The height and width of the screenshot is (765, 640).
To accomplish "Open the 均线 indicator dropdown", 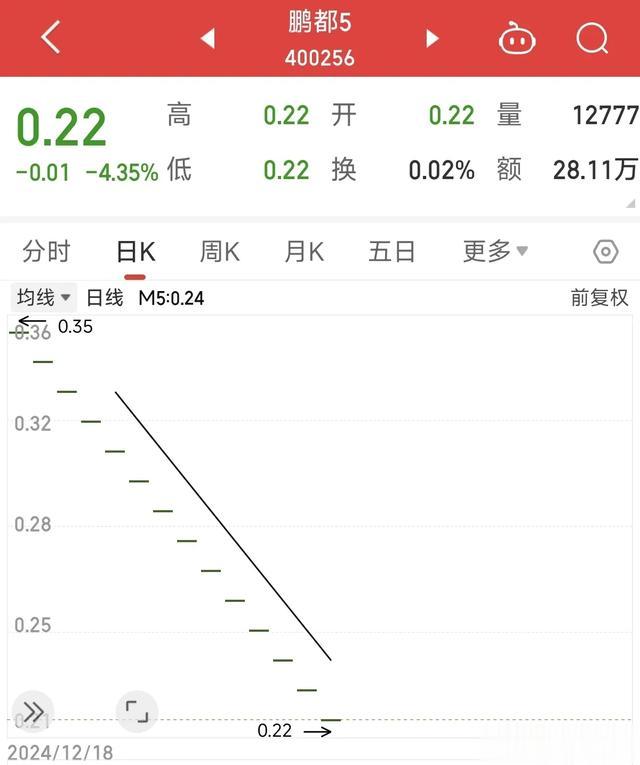I will 44,297.
